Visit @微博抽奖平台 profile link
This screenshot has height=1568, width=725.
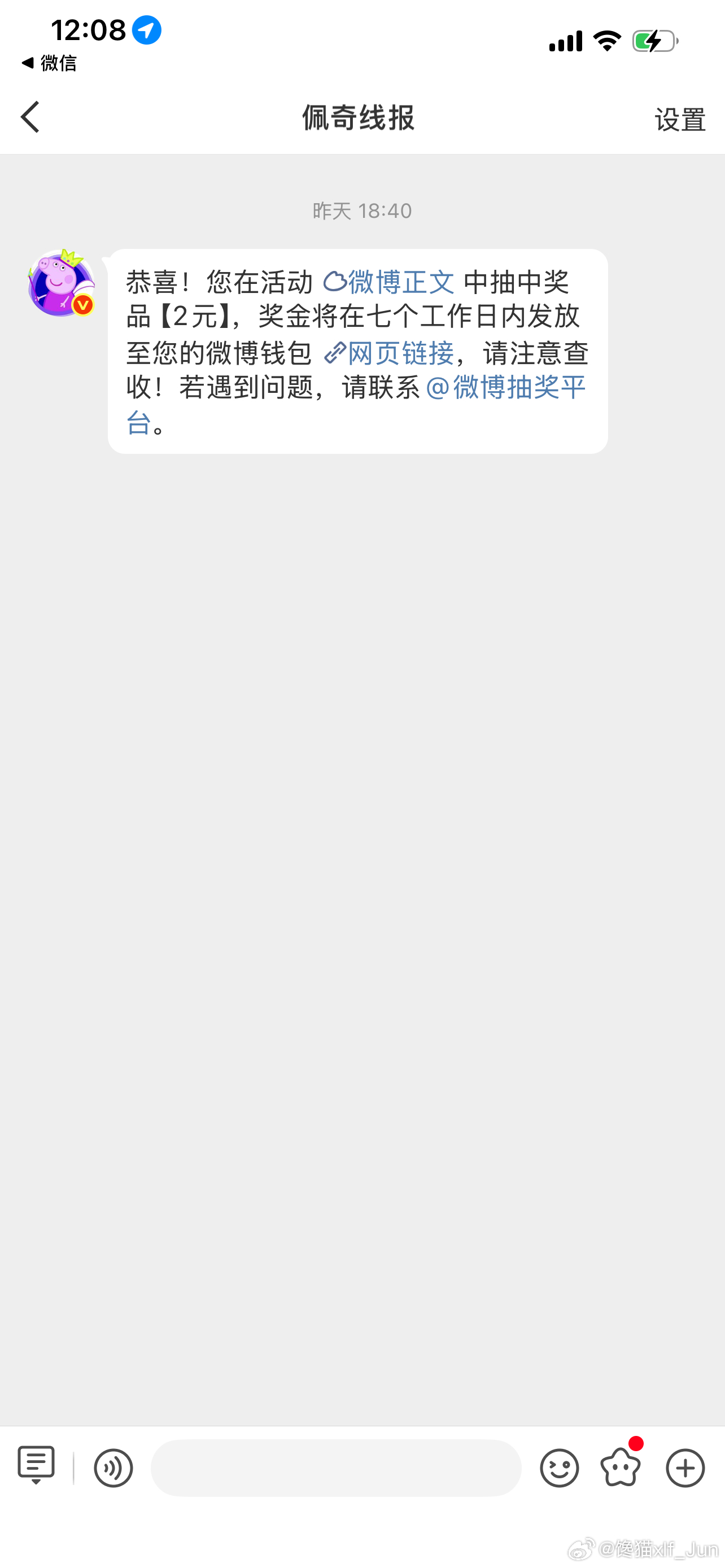click(x=356, y=404)
